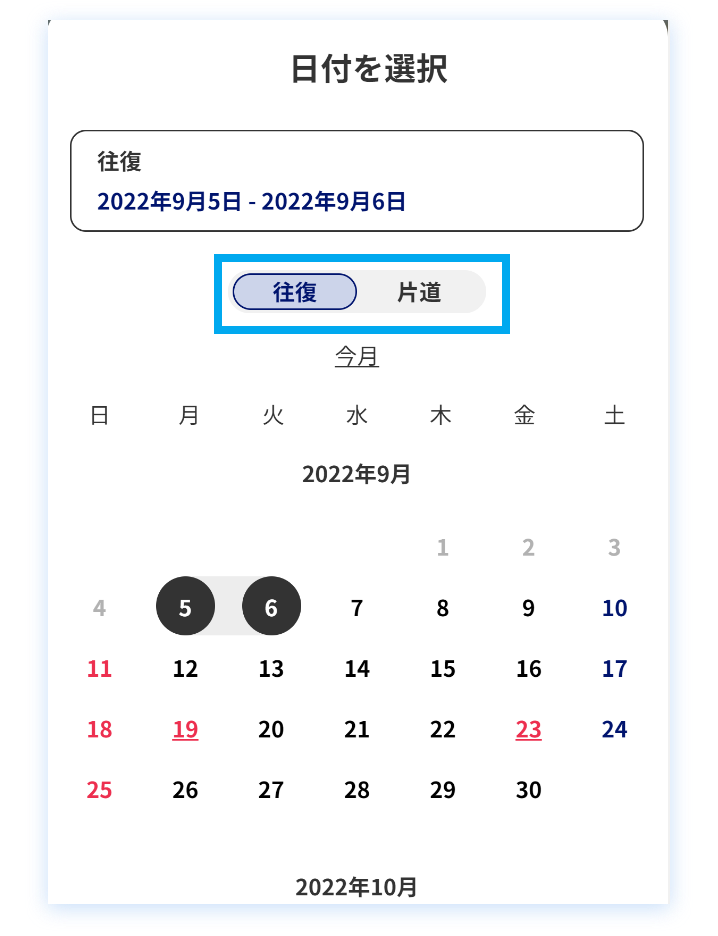This screenshot has width=718, height=936.
Task: Select September 24 Saturday
Action: (614, 729)
